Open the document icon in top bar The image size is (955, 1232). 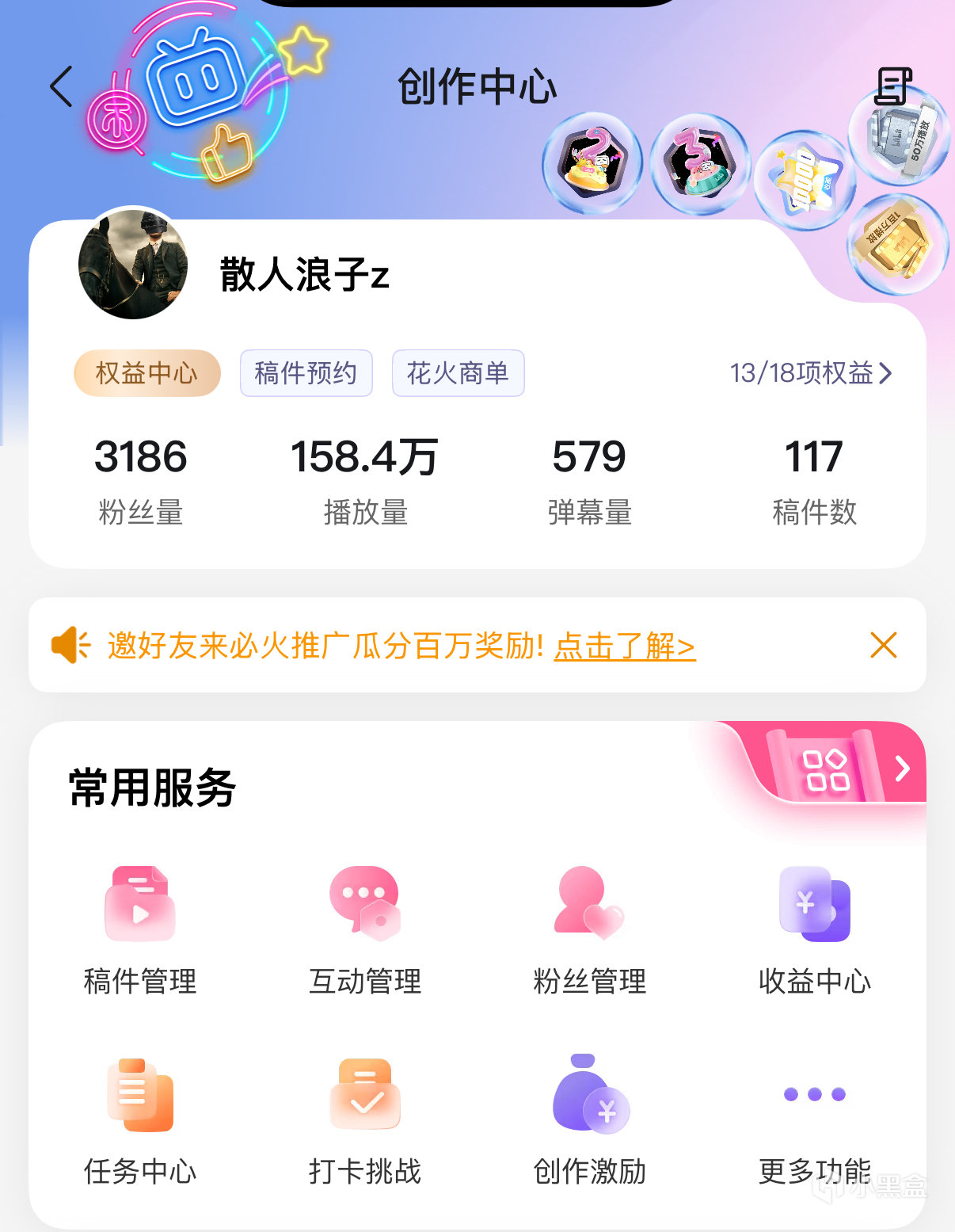[893, 86]
